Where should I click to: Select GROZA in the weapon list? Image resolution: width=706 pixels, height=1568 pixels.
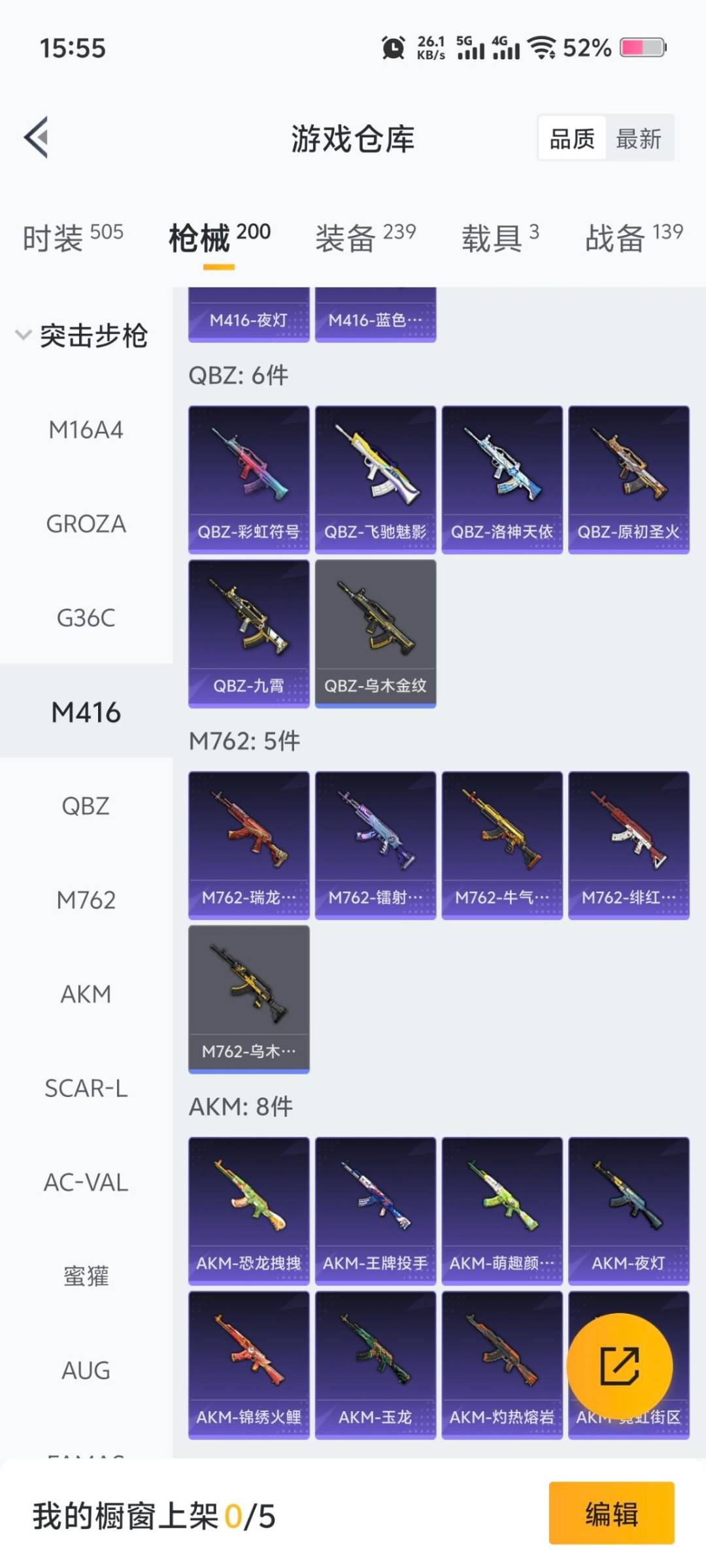[86, 524]
